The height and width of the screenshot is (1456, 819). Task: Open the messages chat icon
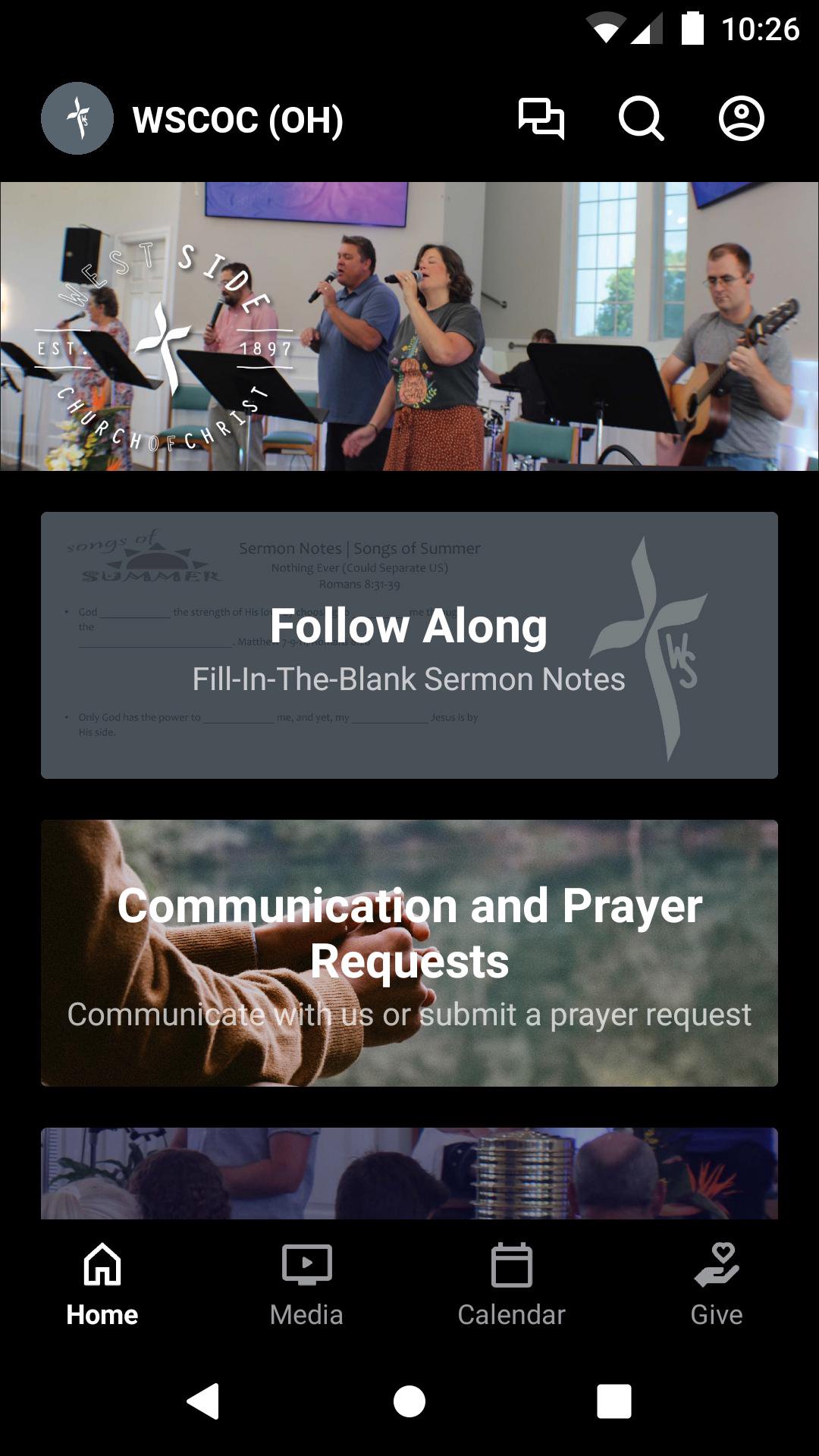[x=541, y=118]
